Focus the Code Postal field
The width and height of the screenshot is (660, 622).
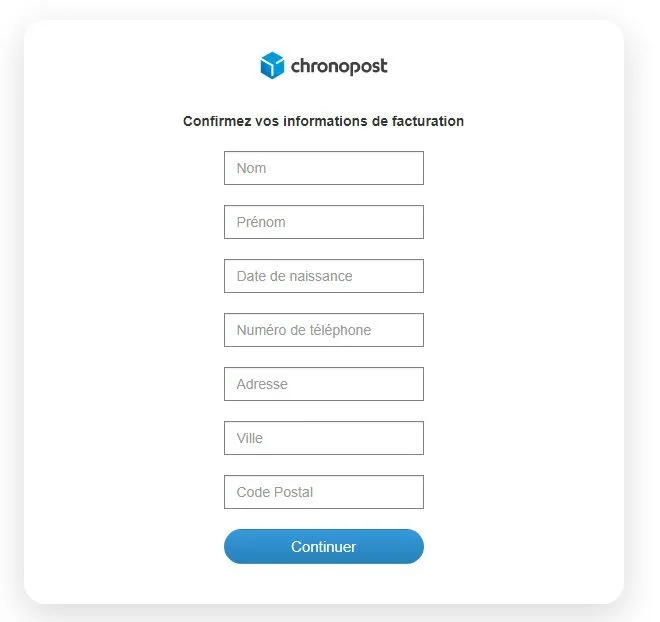coord(323,492)
